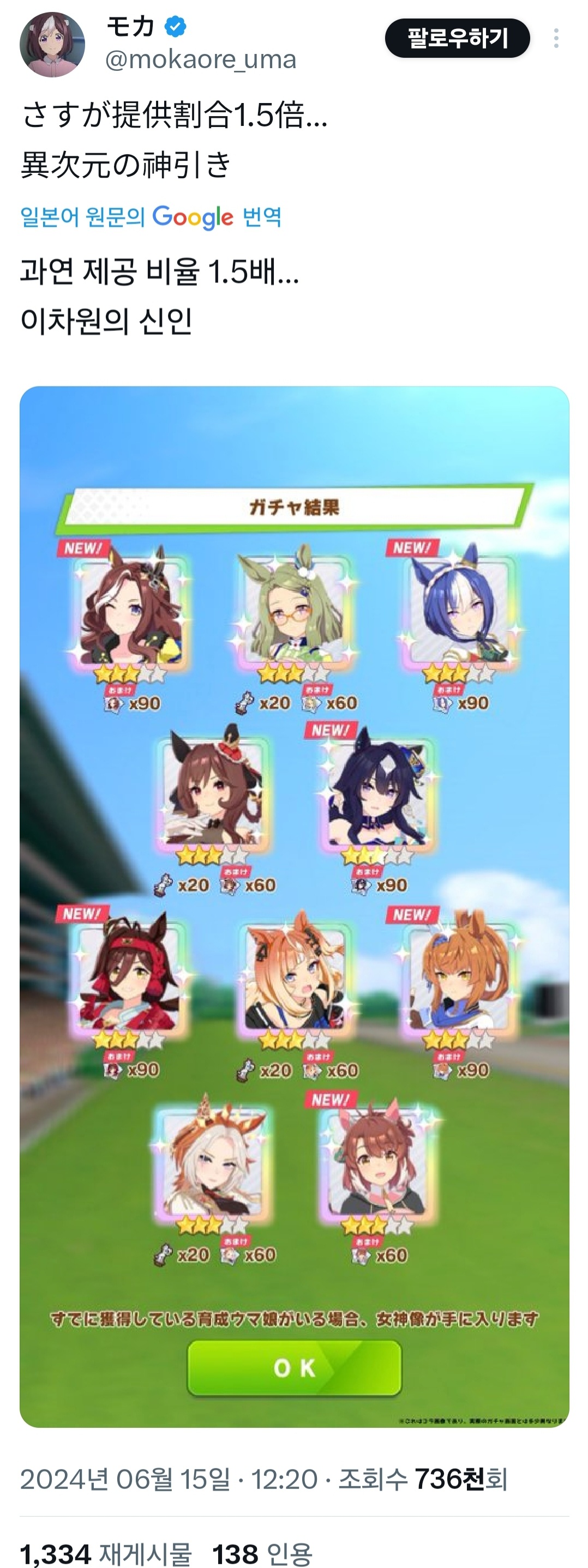Open the tweet overflow menu
Viewport: 588px width, 1568px height.
[556, 38]
